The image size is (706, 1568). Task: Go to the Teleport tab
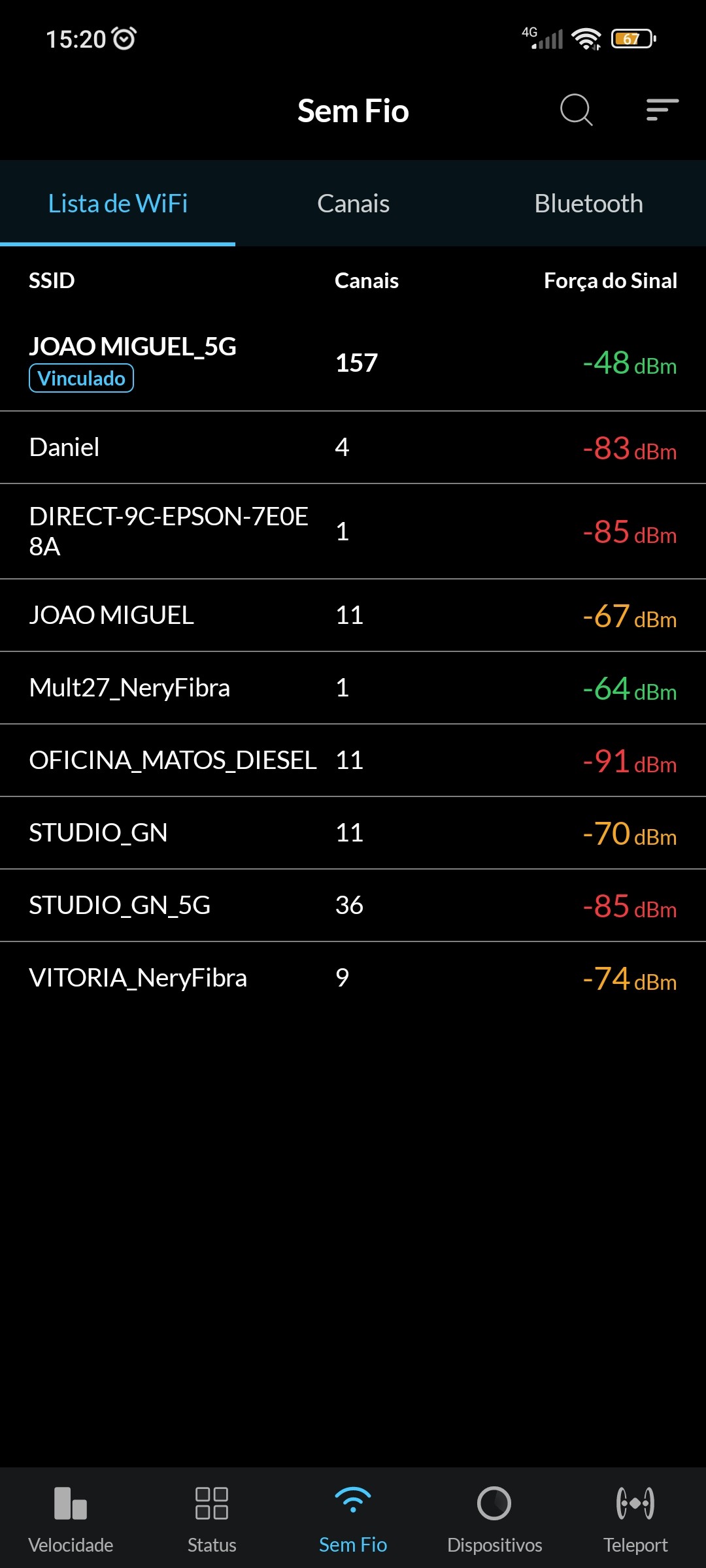point(635,1517)
